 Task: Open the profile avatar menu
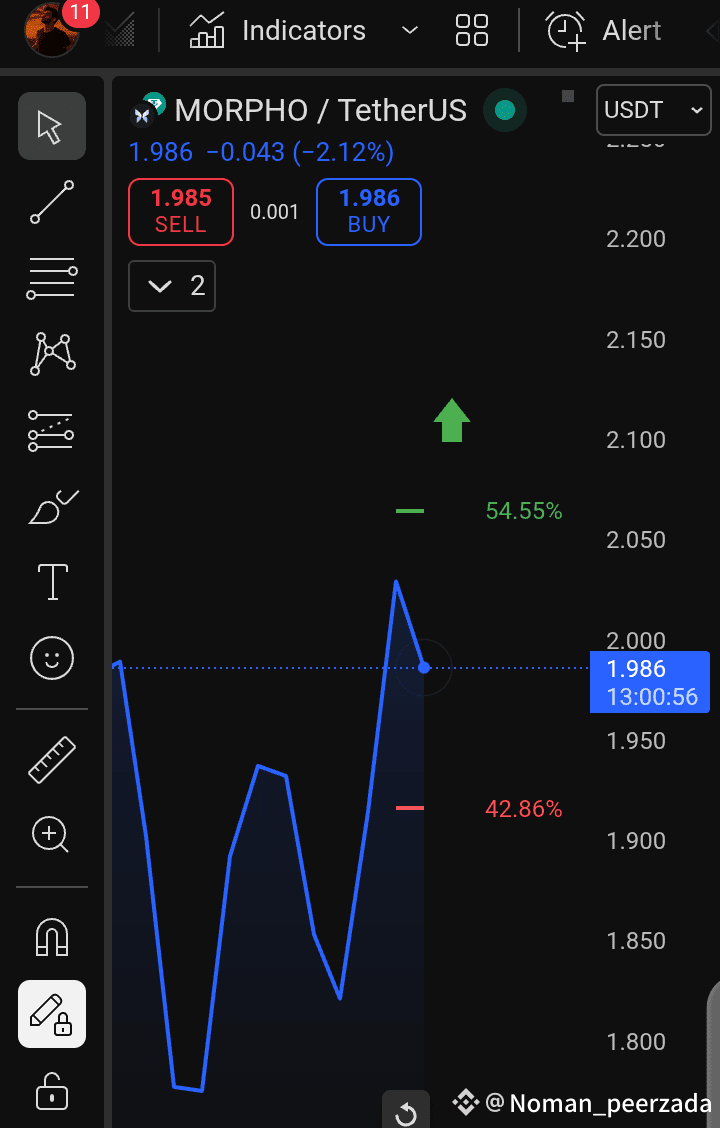coord(51,29)
